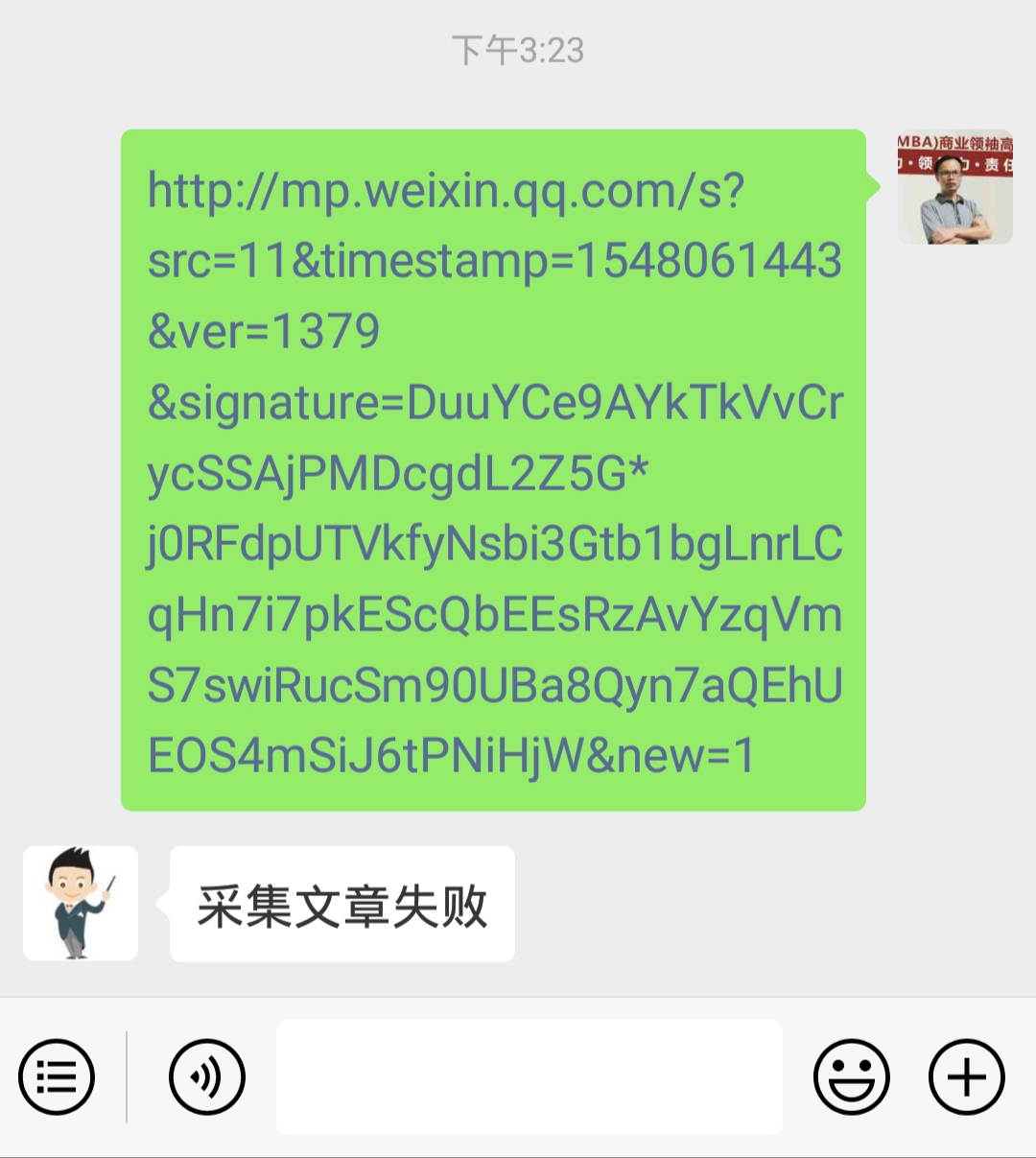Switch to the menu list keyboard icon

pyautogui.click(x=57, y=1076)
